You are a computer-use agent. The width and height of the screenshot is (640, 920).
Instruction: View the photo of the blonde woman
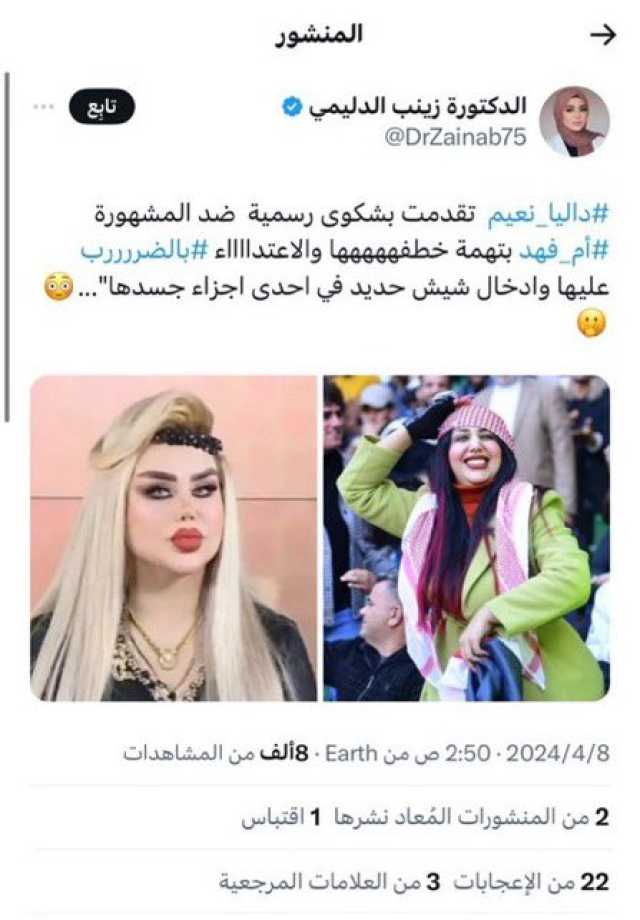(173, 537)
